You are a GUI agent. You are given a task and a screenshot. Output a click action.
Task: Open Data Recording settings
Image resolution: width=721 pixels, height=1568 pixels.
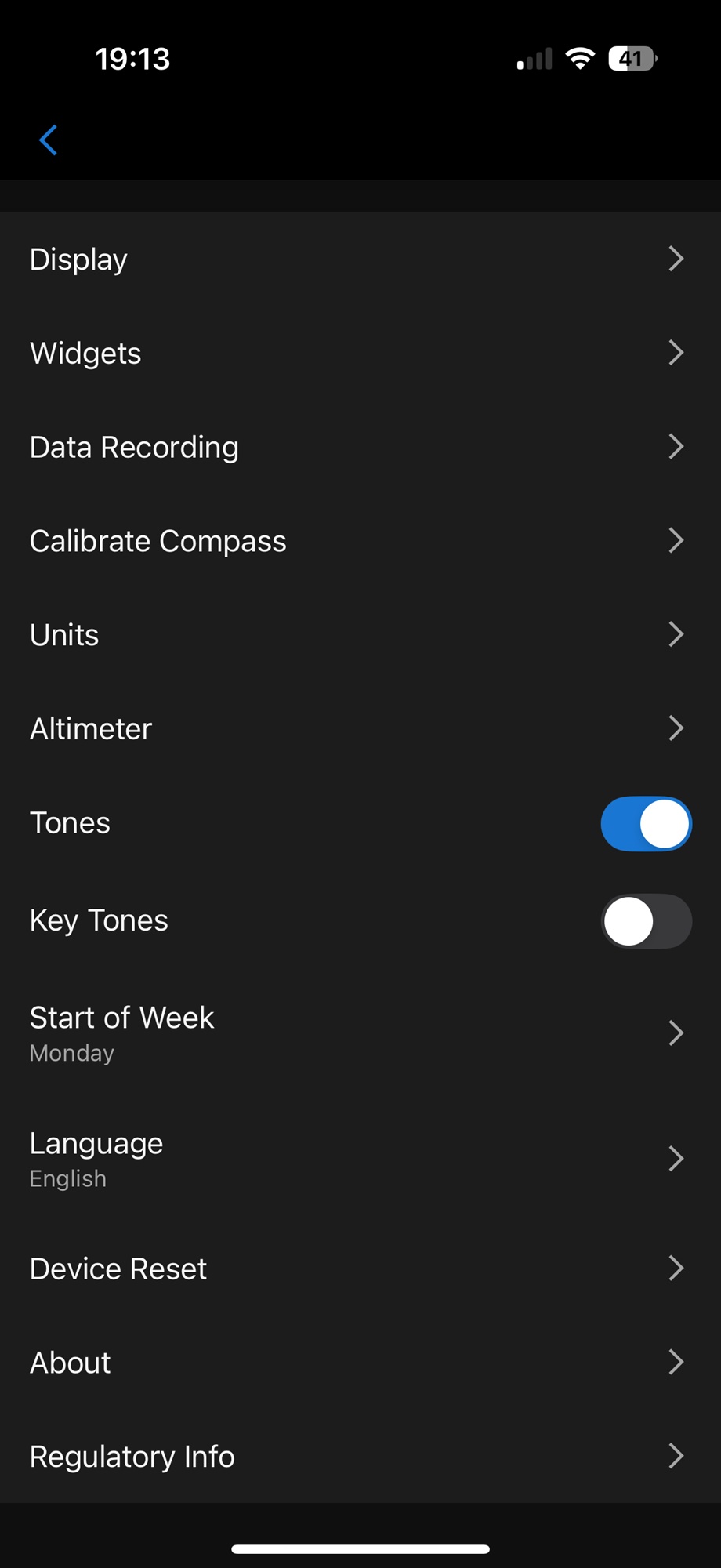(x=360, y=447)
